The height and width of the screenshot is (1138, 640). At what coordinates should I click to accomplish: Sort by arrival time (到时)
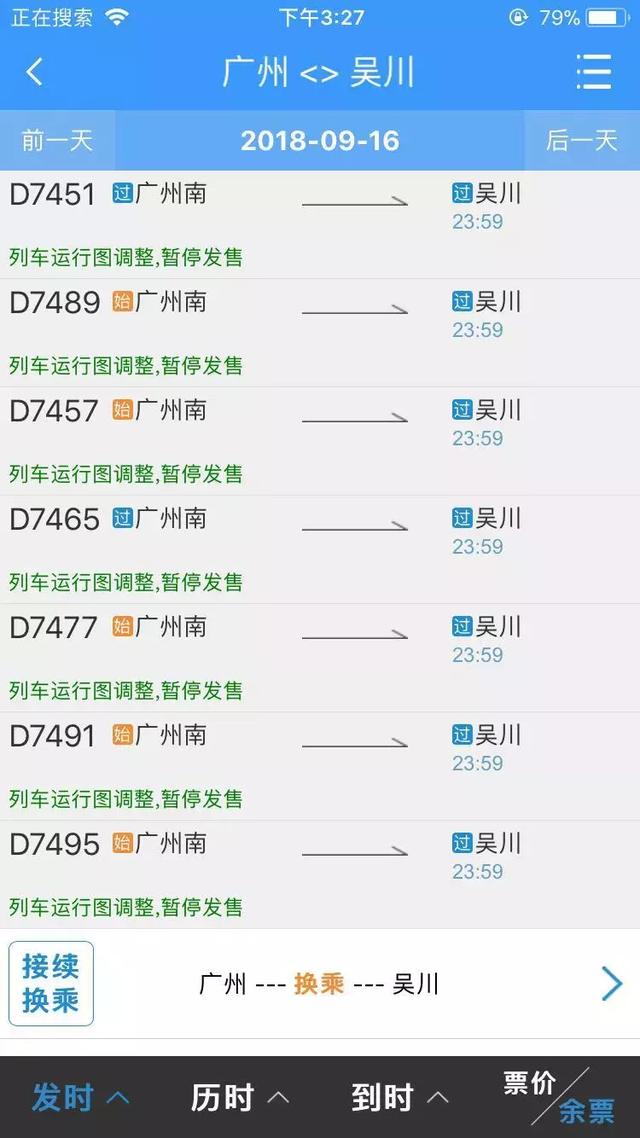tap(400, 1097)
